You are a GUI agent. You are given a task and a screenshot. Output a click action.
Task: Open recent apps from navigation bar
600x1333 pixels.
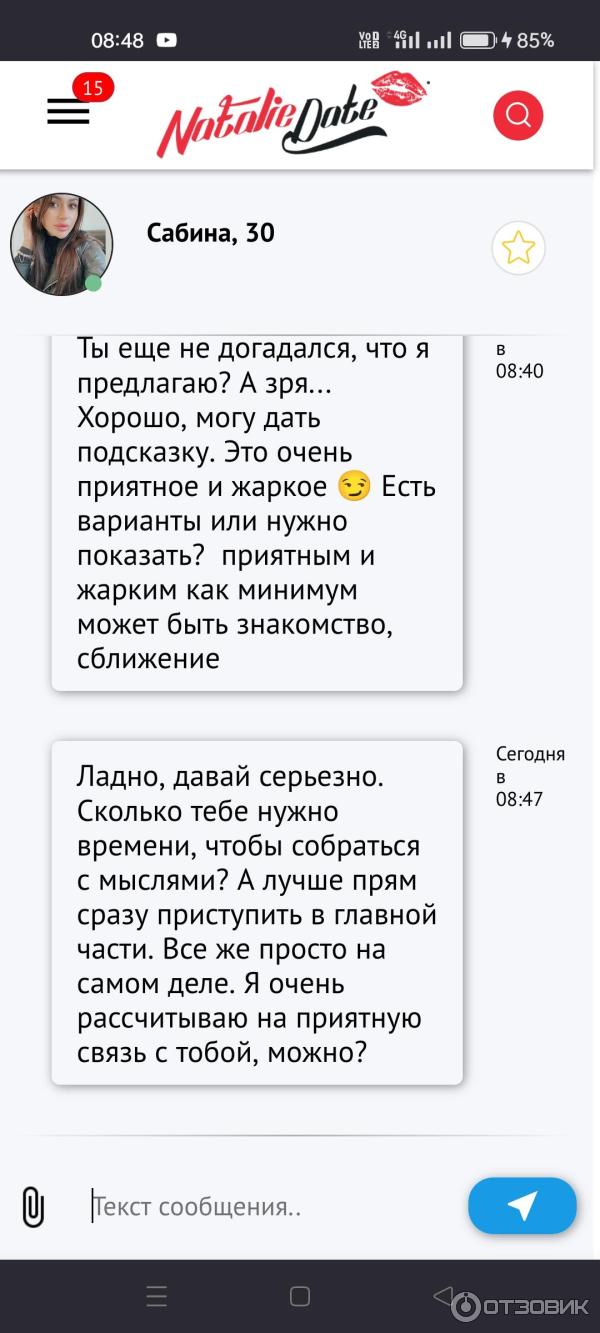click(157, 1297)
